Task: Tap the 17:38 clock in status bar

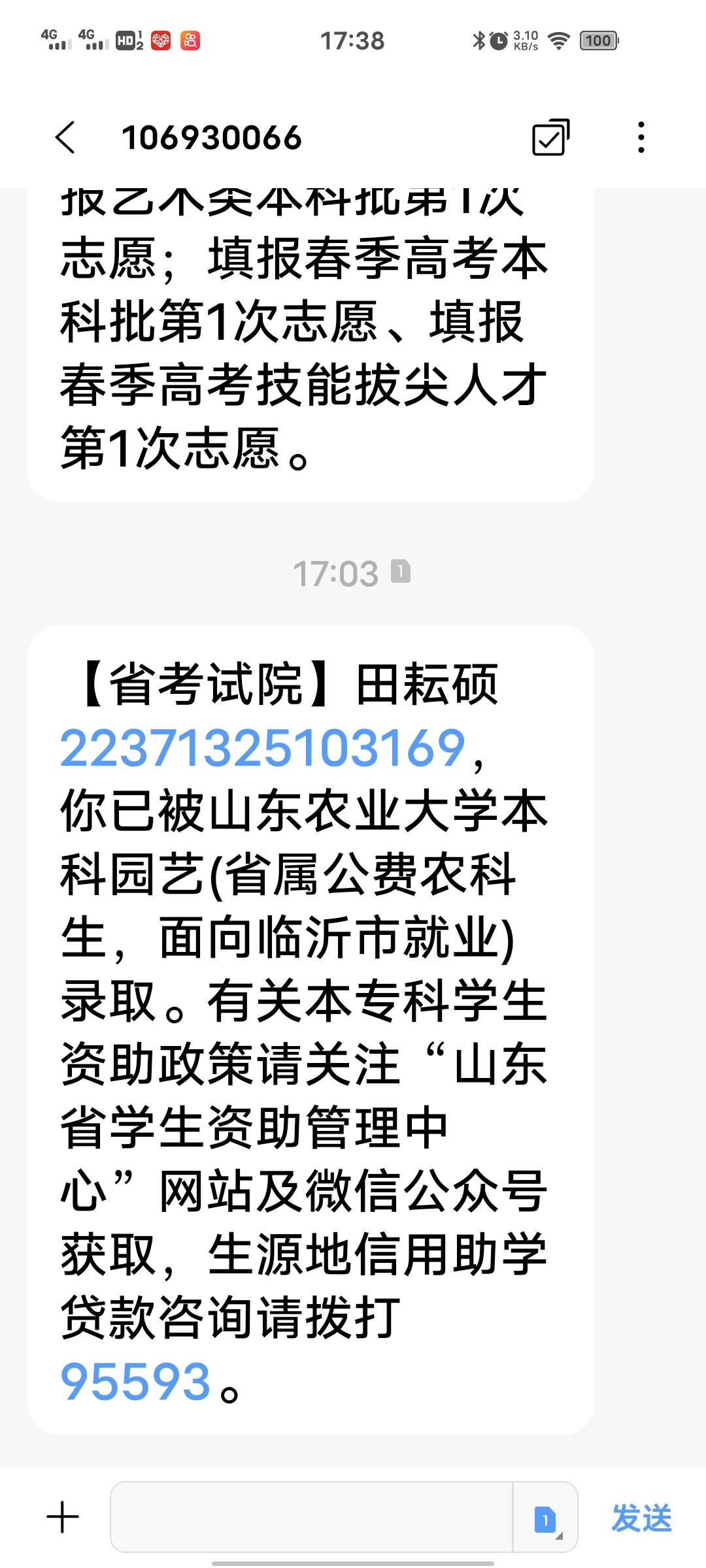Action: [x=353, y=41]
